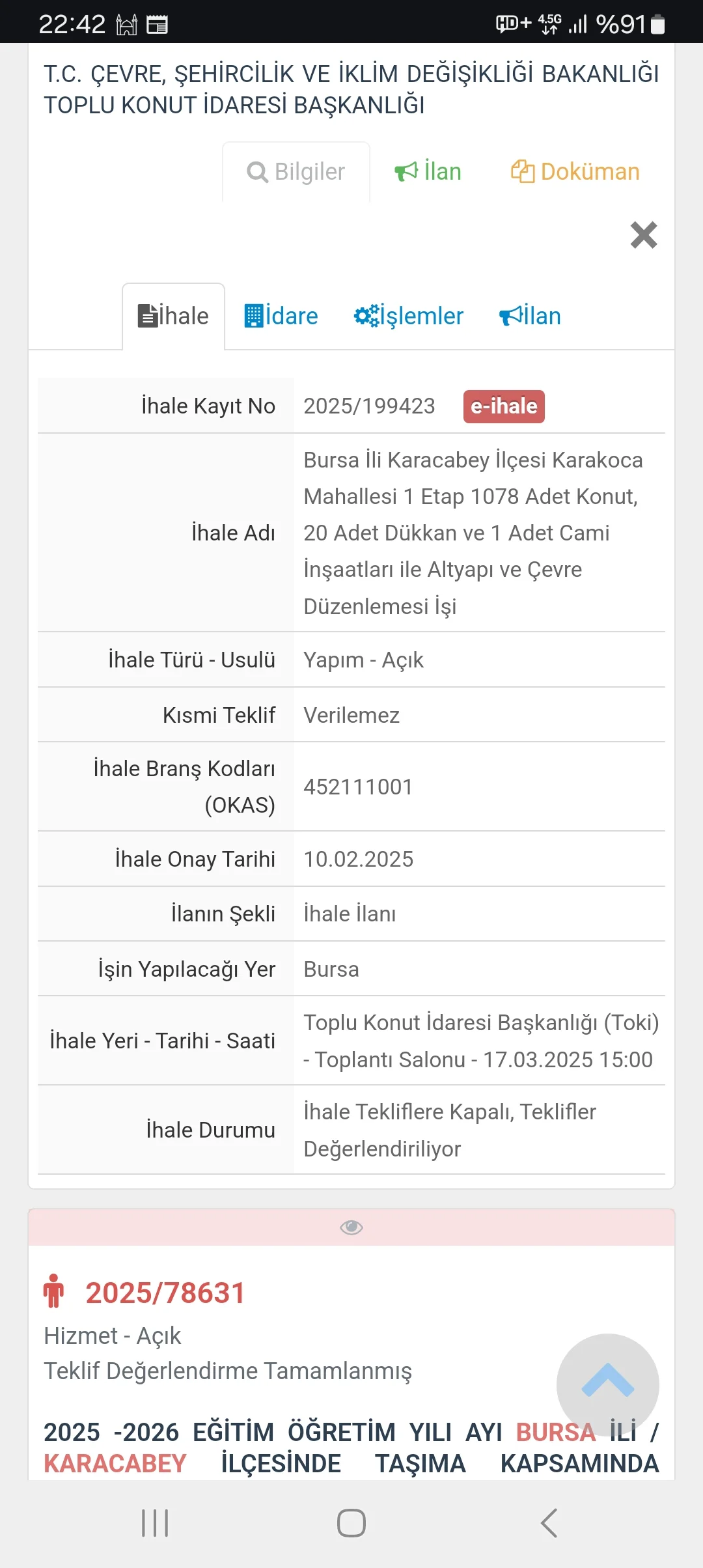Tap the e-ihale badge
The height and width of the screenshot is (1568, 703).
[504, 406]
